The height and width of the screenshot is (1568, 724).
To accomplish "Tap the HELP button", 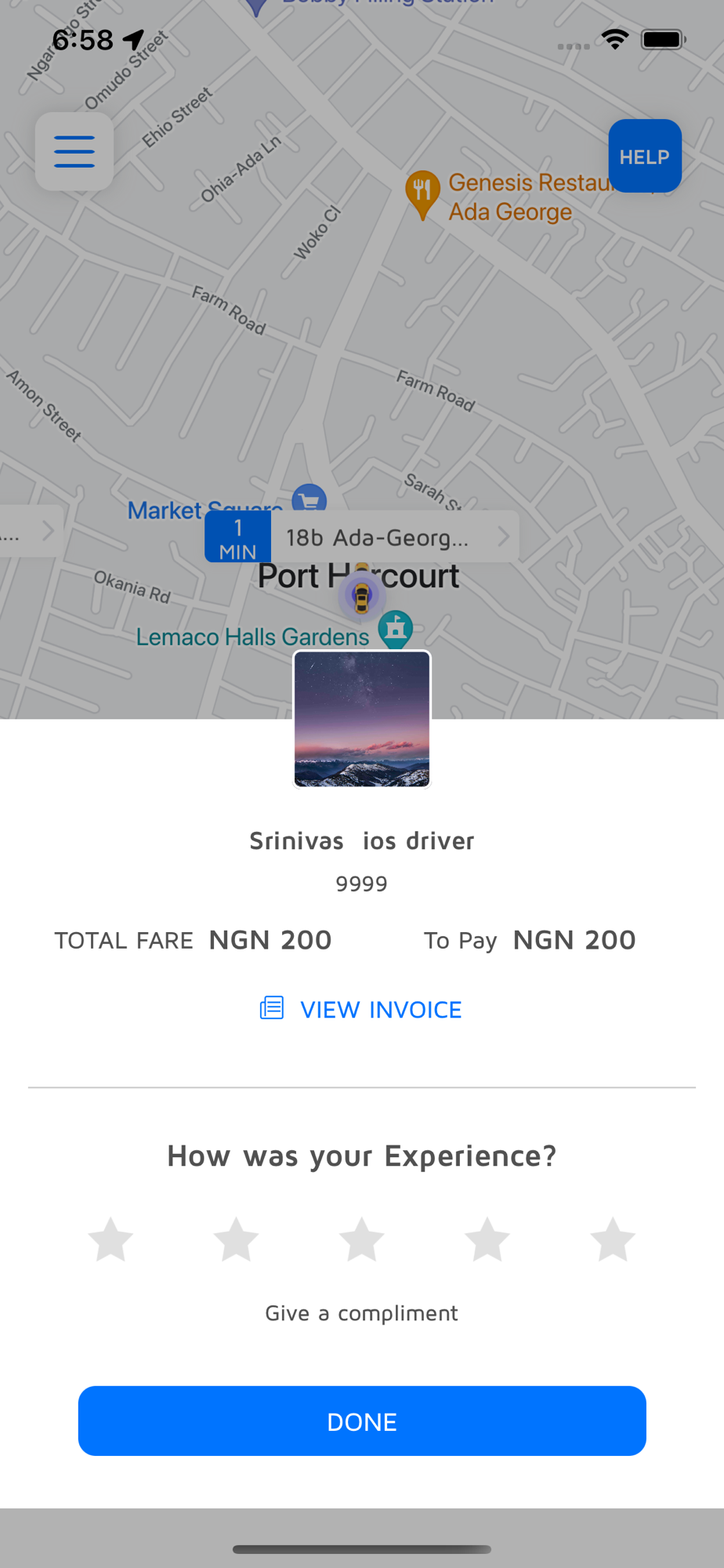I will [645, 156].
